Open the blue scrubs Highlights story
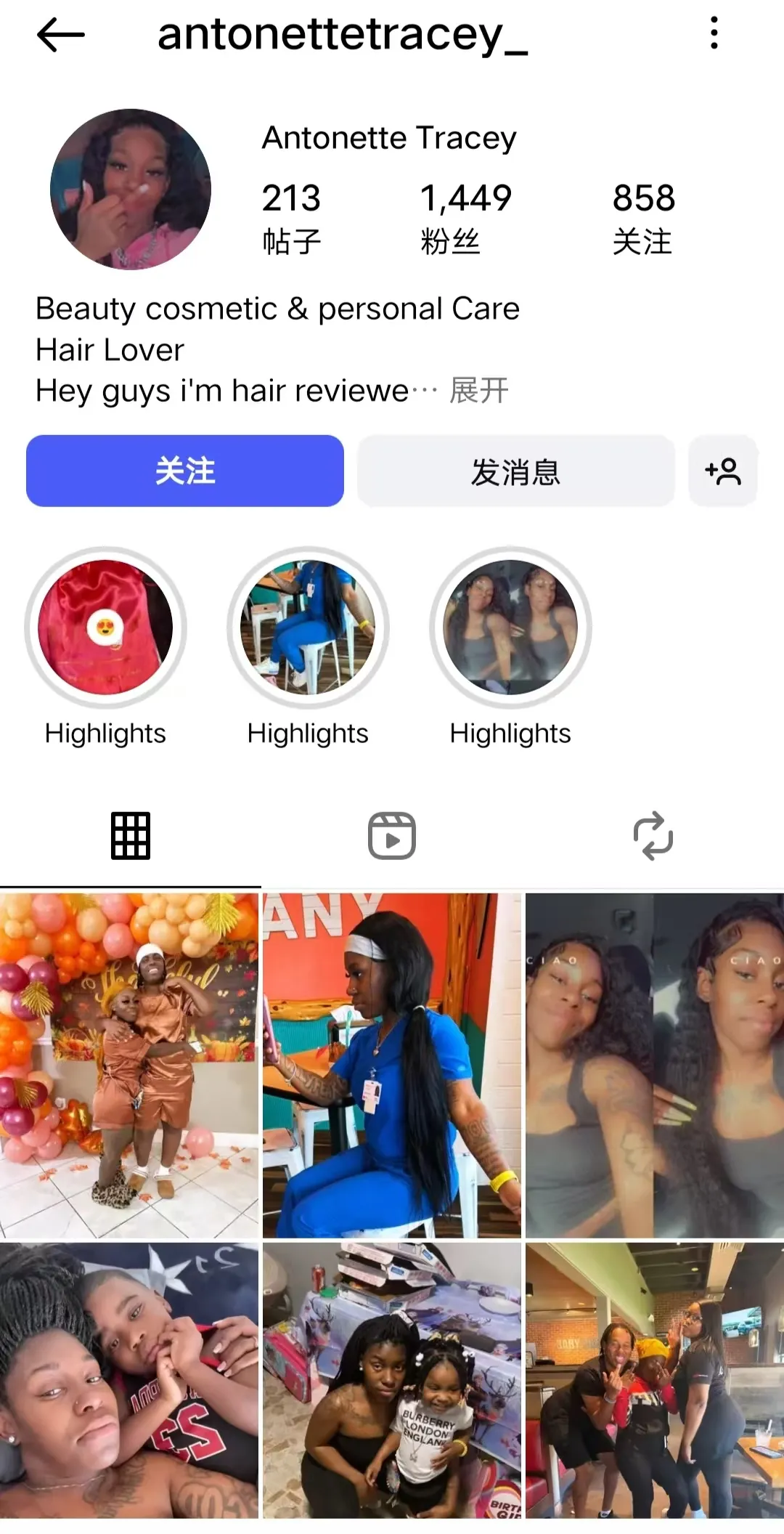 click(308, 628)
